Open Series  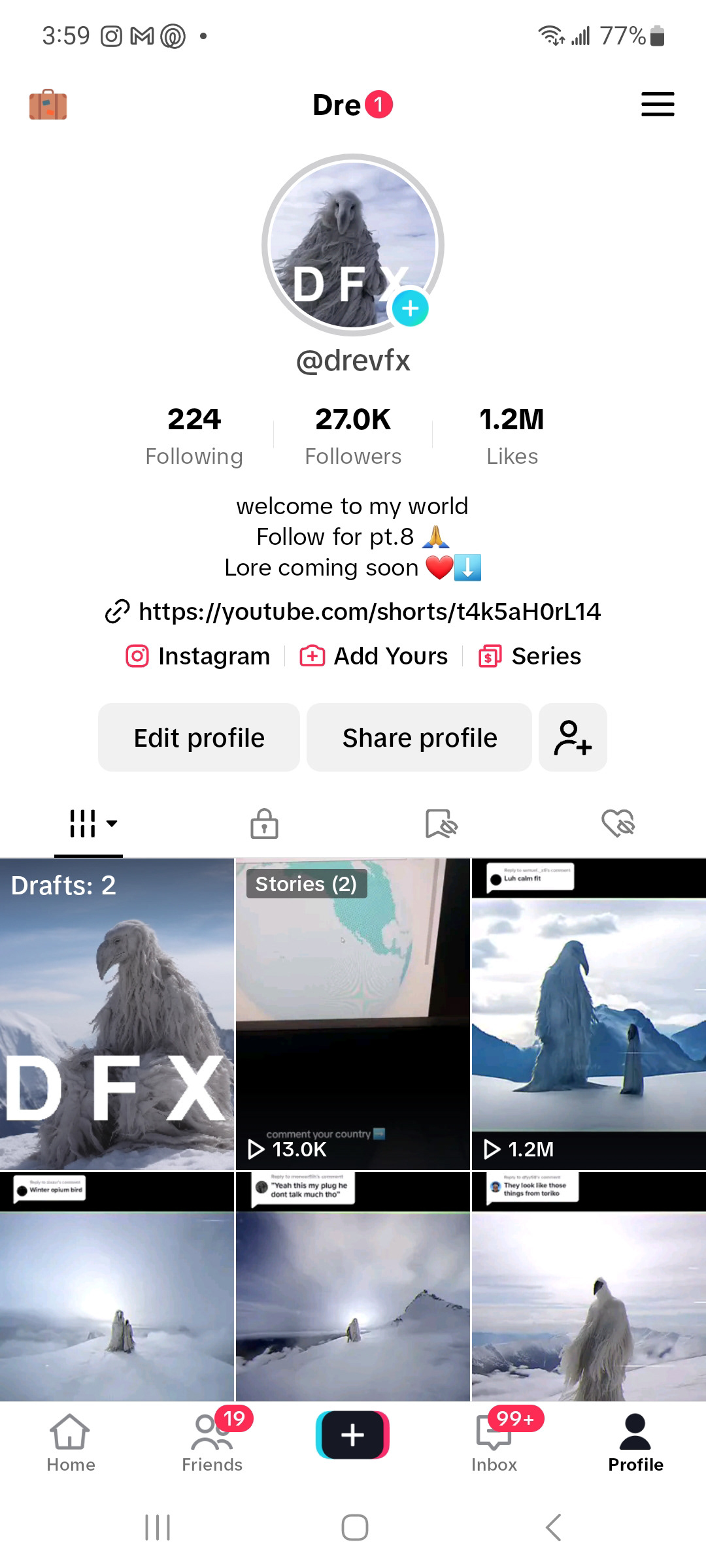pyautogui.click(x=530, y=656)
